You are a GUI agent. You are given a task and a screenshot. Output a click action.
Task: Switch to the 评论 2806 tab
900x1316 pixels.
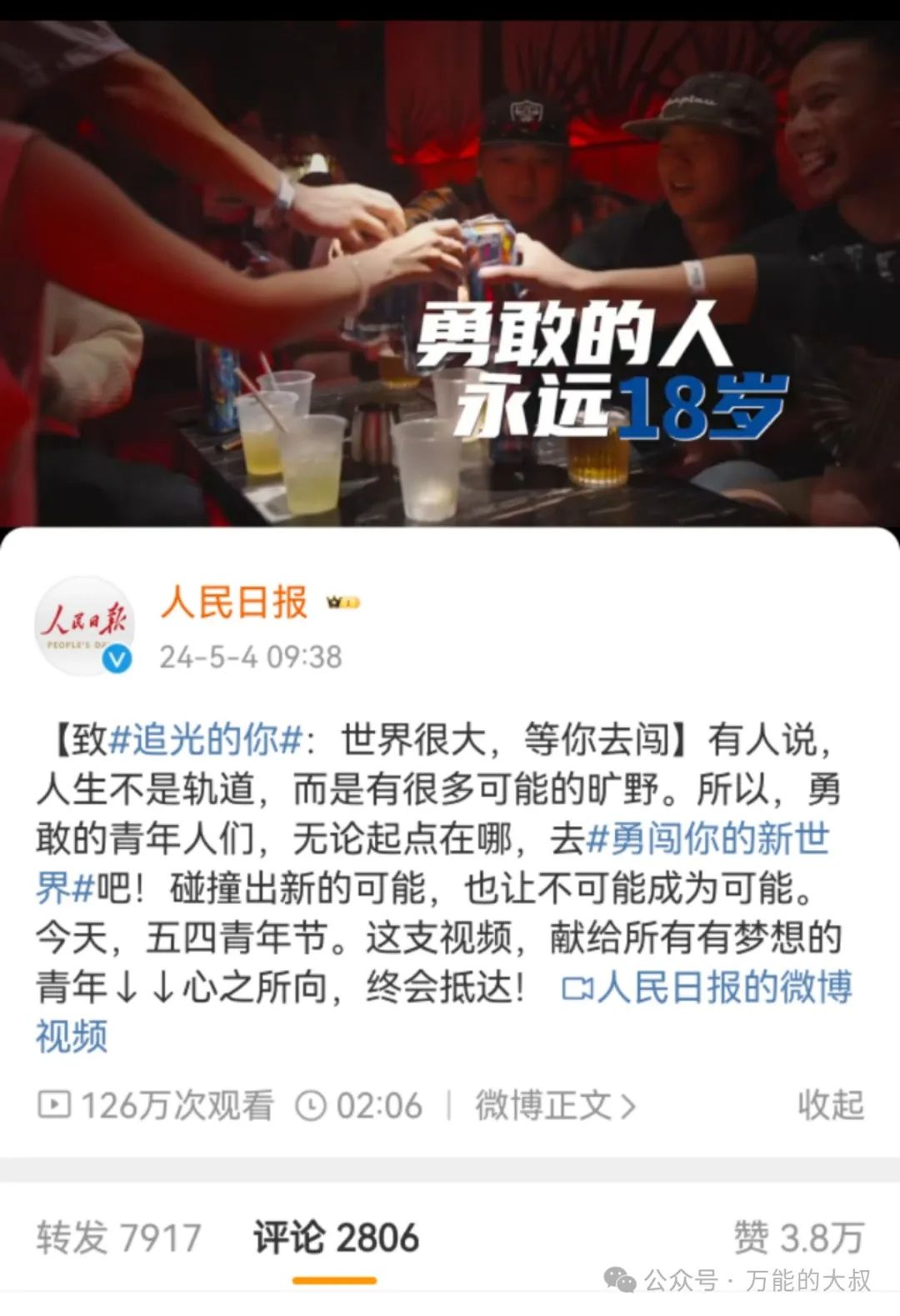[335, 1238]
